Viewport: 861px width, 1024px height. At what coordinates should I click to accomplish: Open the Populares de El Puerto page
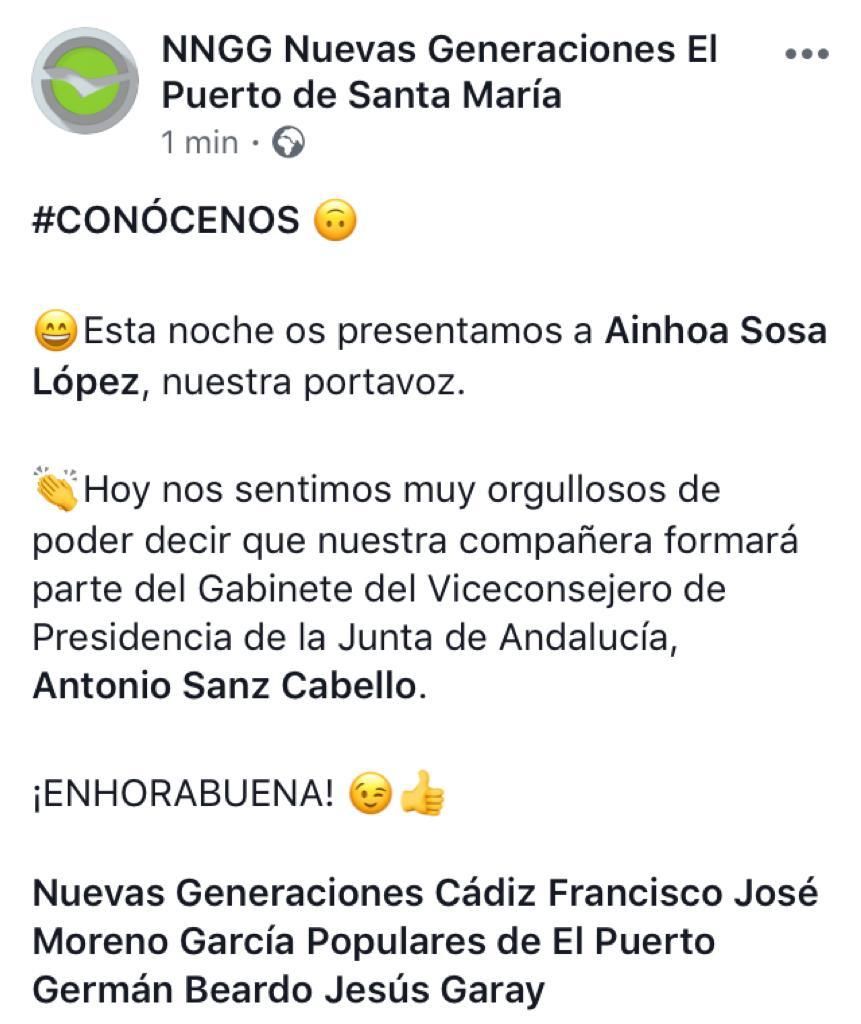[x=509, y=941]
